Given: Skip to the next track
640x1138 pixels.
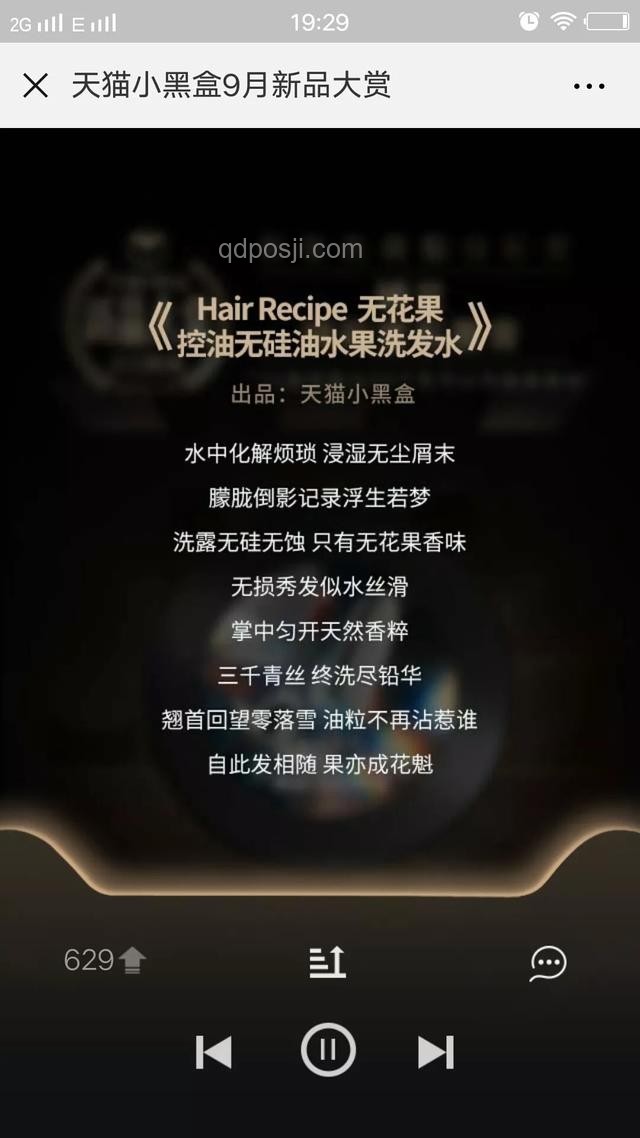Looking at the screenshot, I should [x=436, y=1052].
